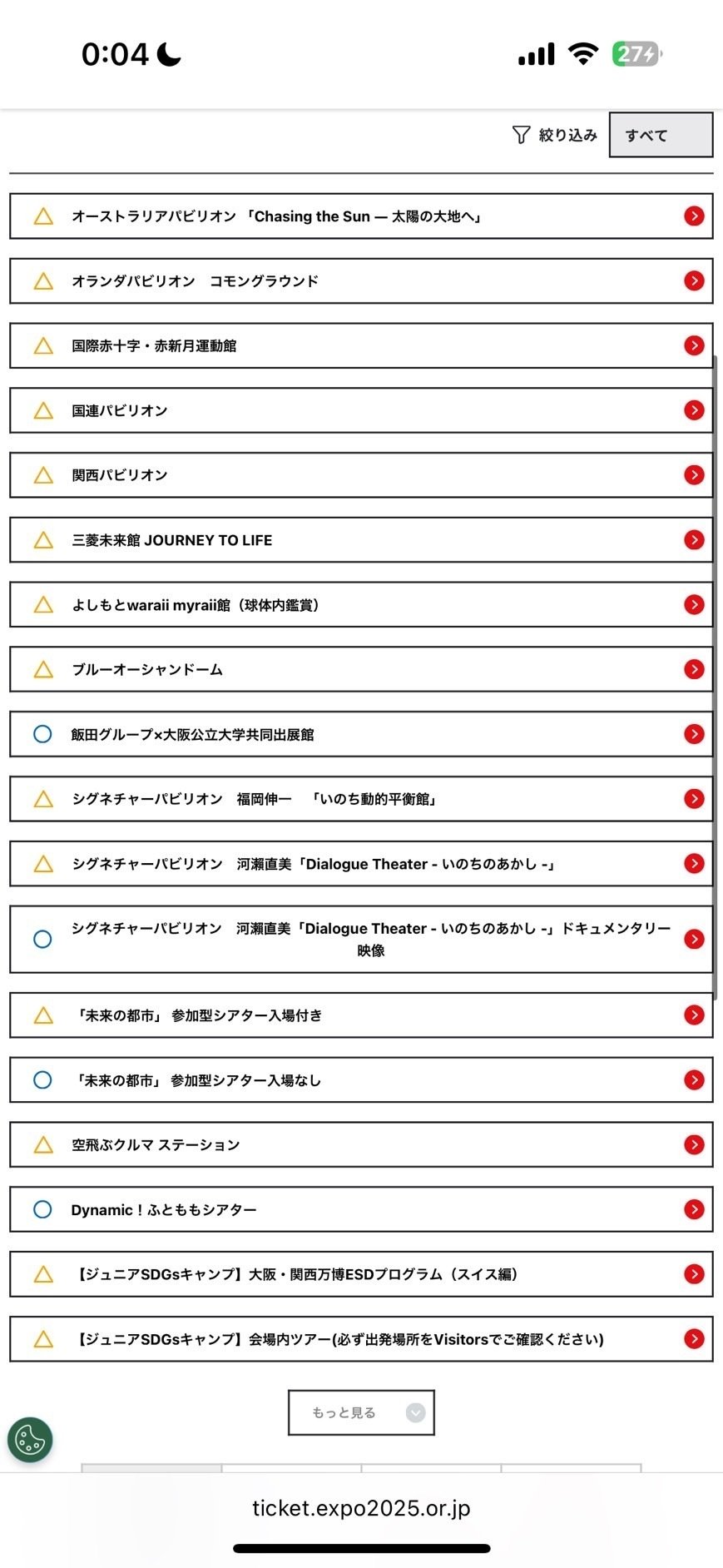723x1568 pixels.
Task: Open the red arrow for ブルーオーシャンドーム
Action: click(693, 668)
